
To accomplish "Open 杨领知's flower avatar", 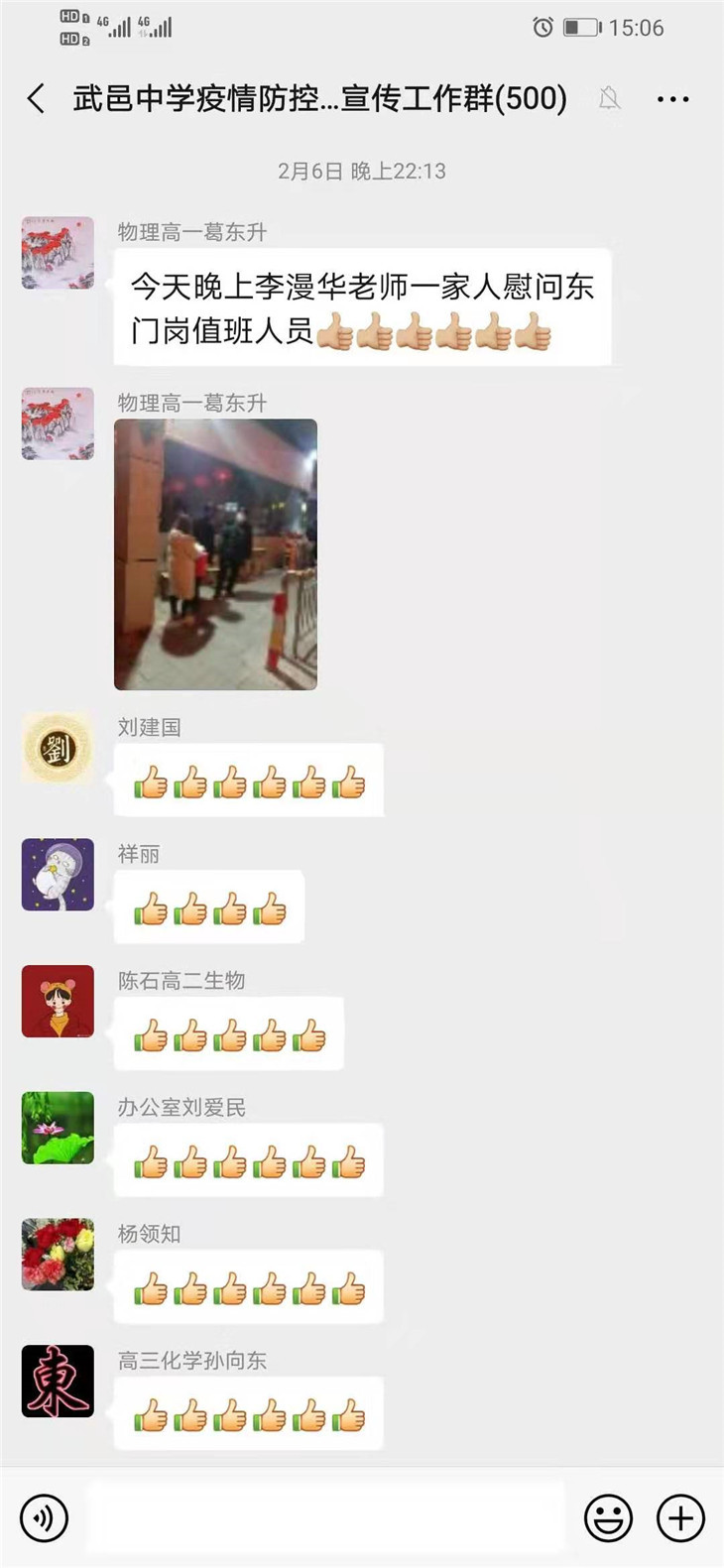I will [58, 1255].
